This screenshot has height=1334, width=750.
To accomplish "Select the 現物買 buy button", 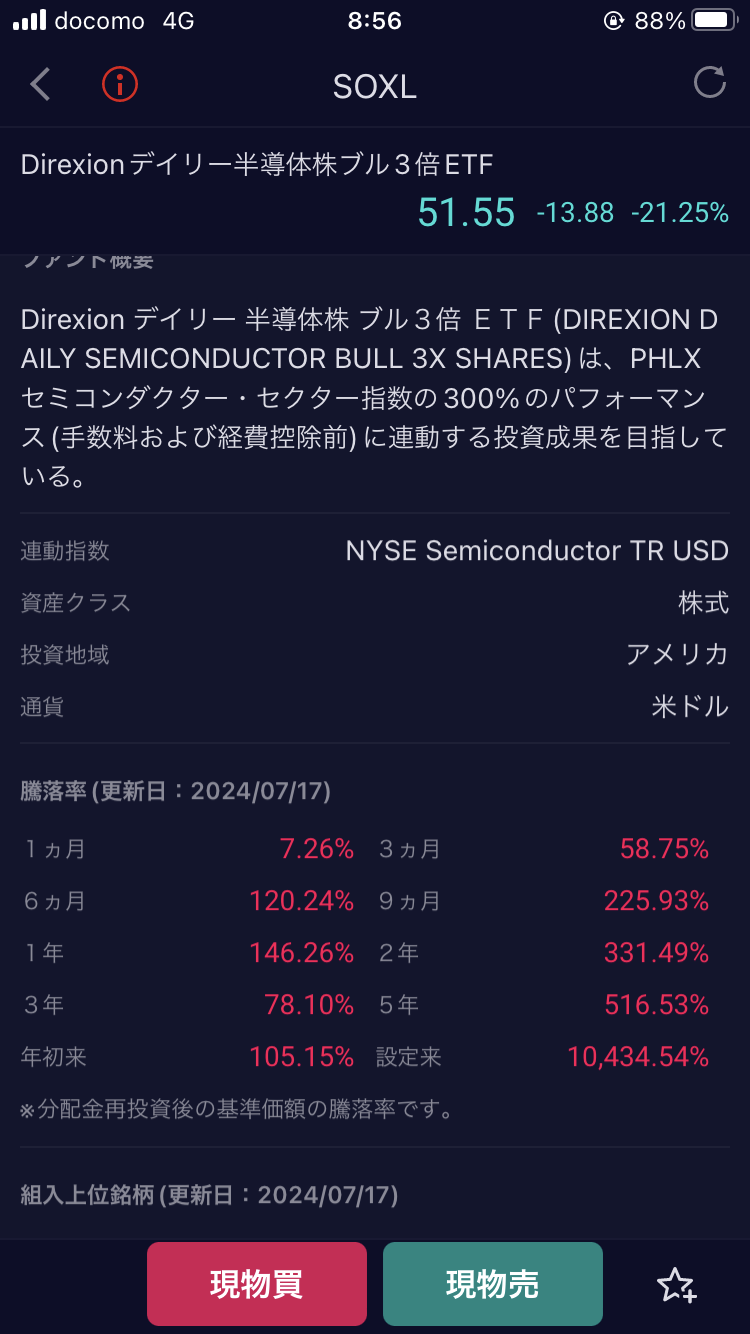I will 256,1284.
